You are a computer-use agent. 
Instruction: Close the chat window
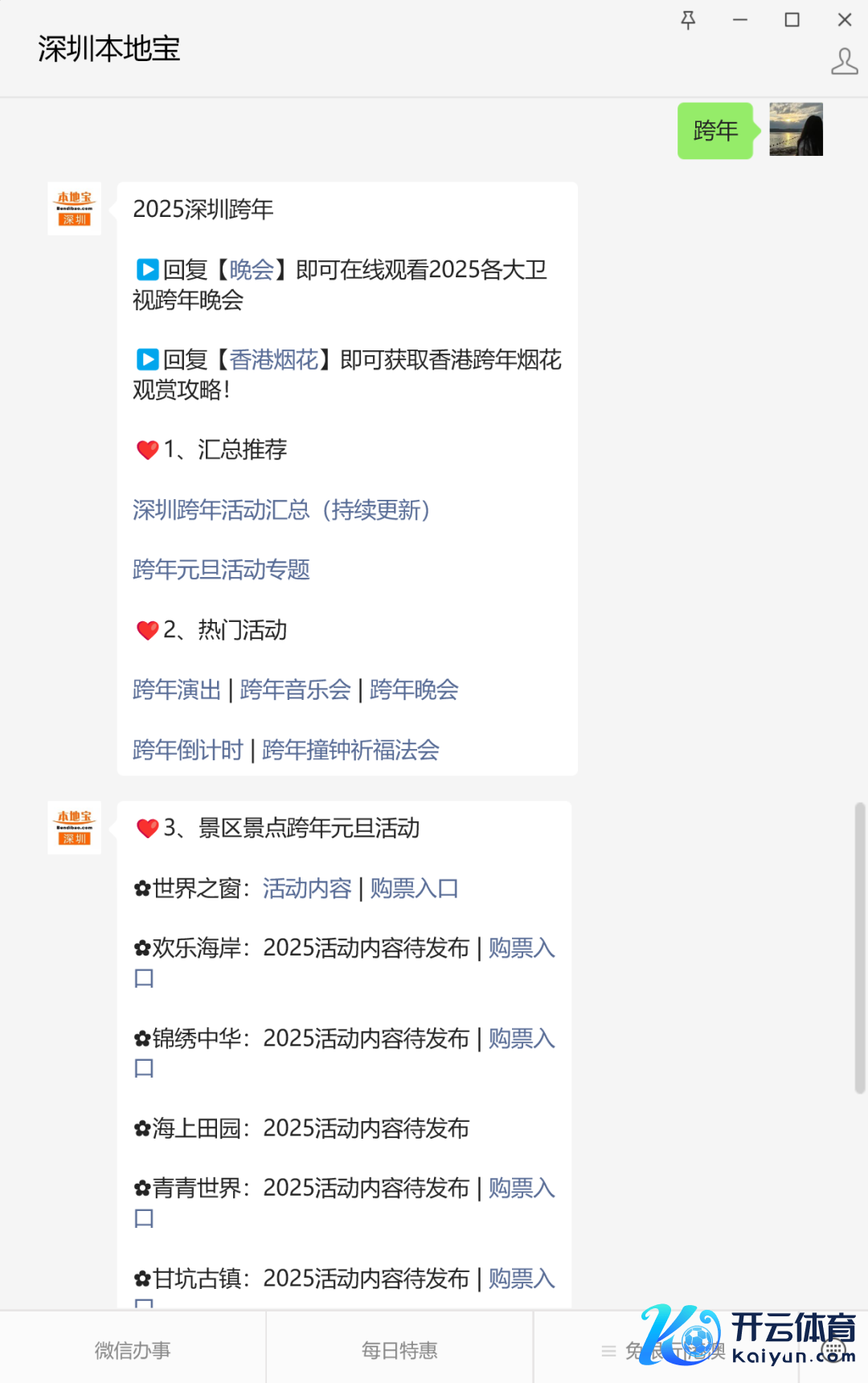click(844, 20)
